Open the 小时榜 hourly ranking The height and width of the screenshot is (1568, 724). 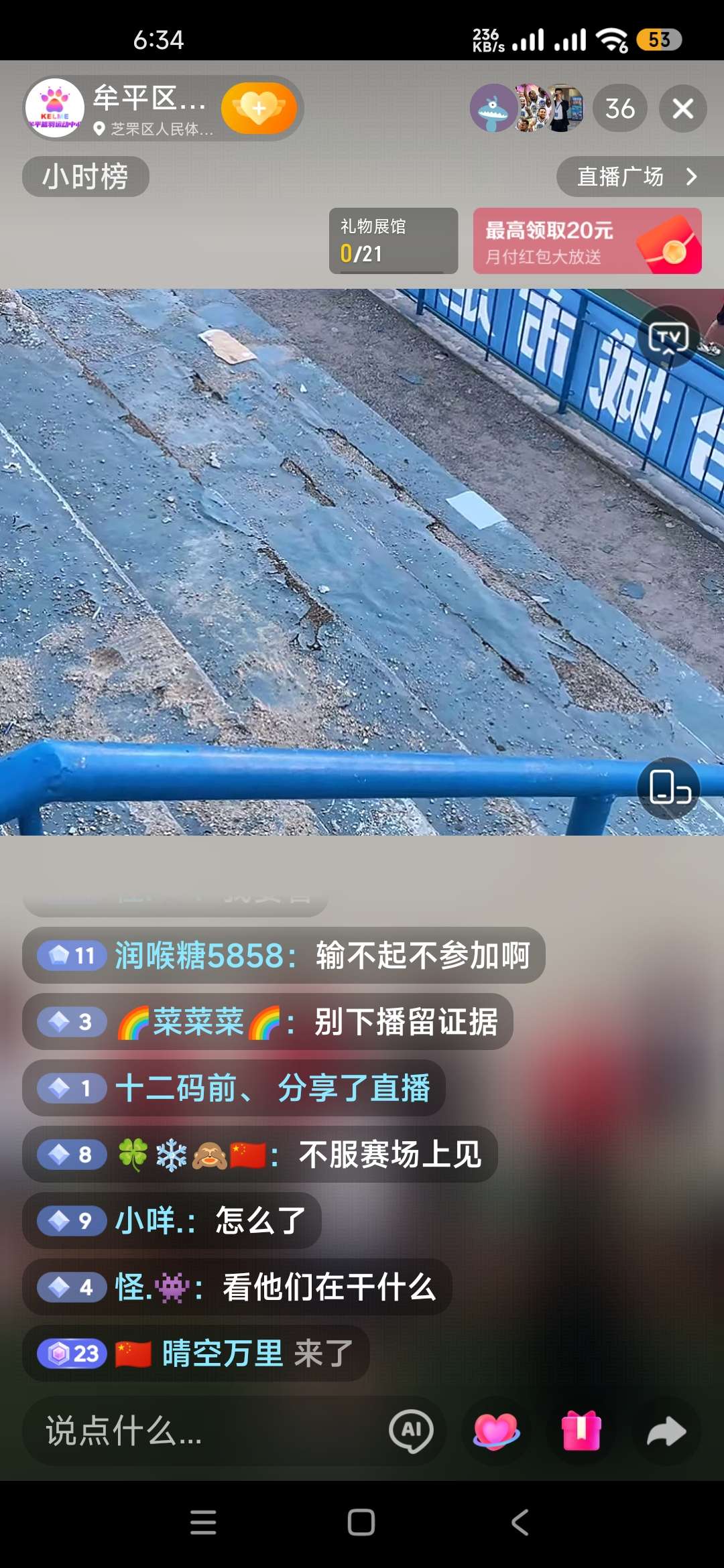(85, 177)
